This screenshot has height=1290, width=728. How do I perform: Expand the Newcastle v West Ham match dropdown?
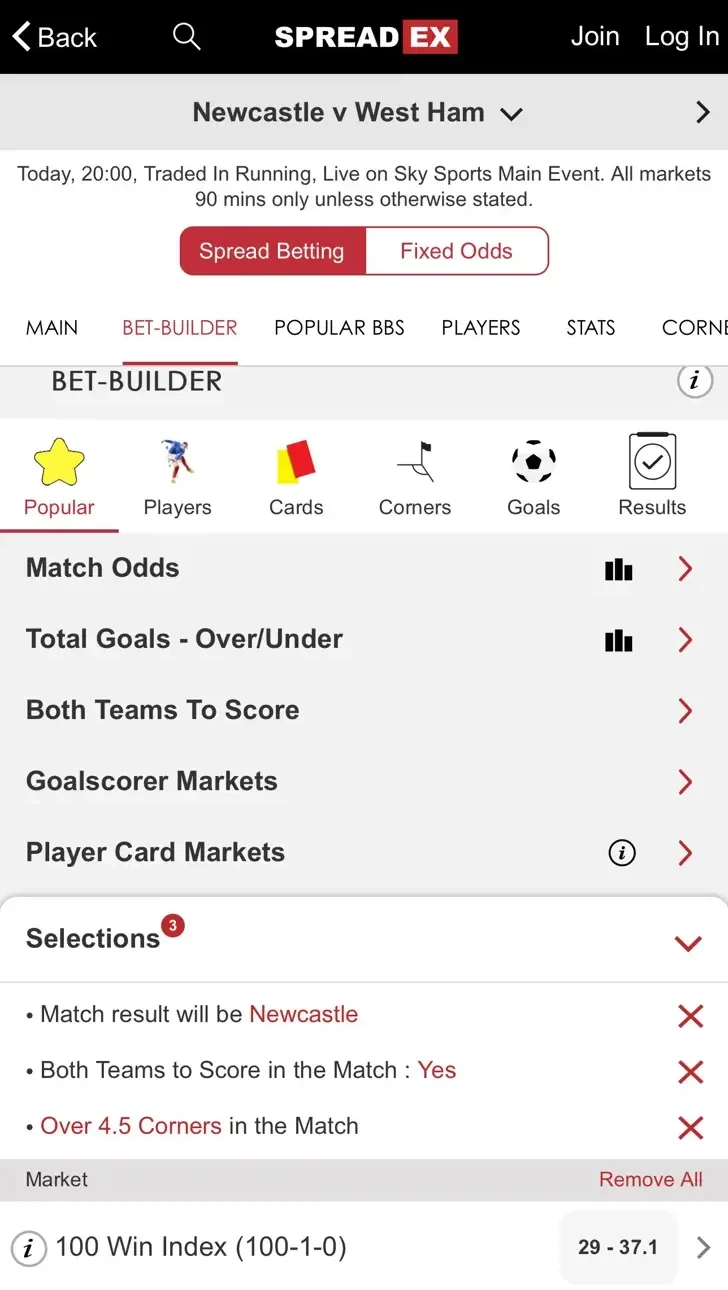click(511, 113)
